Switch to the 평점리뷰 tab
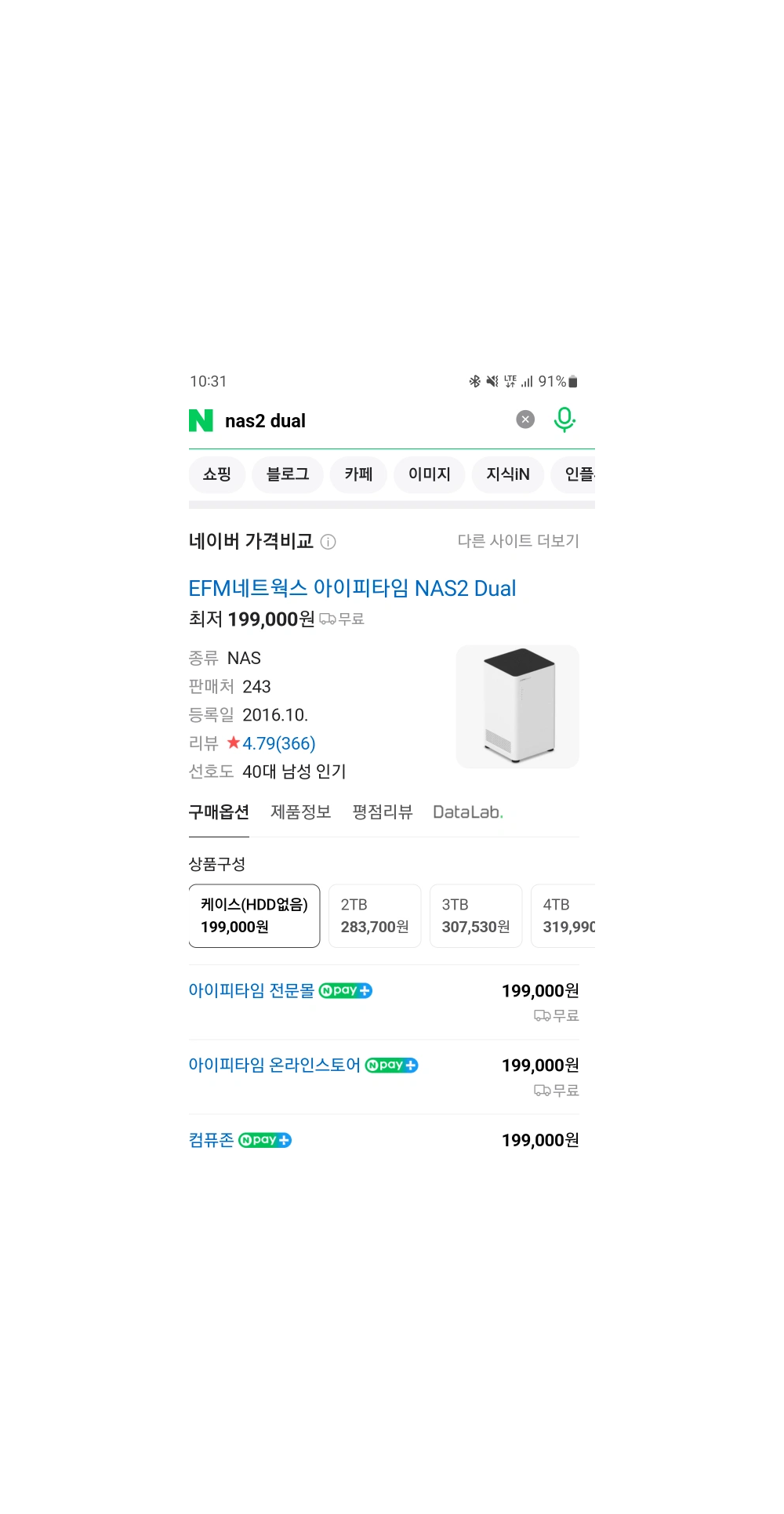 pos(383,812)
